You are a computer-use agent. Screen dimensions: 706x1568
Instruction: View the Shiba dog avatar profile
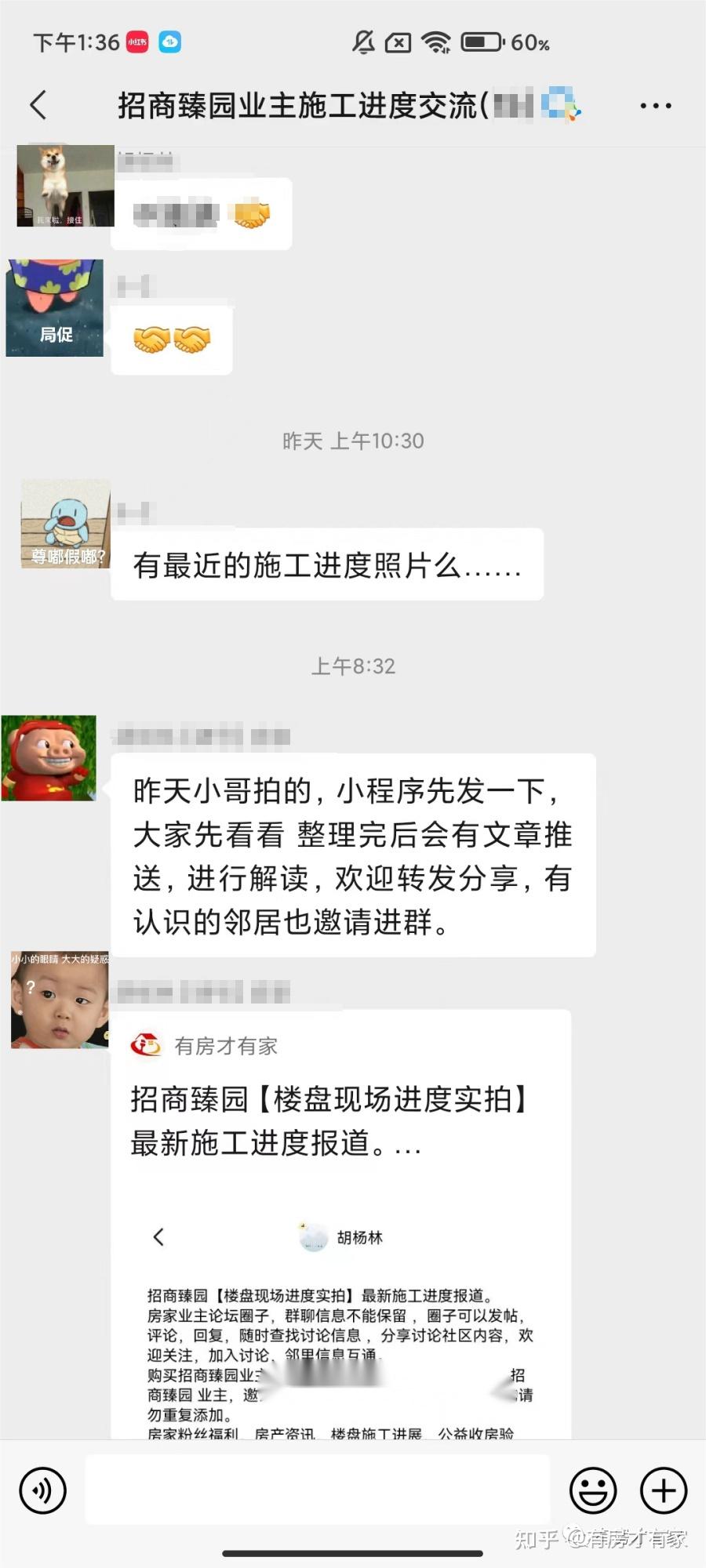[x=65, y=186]
